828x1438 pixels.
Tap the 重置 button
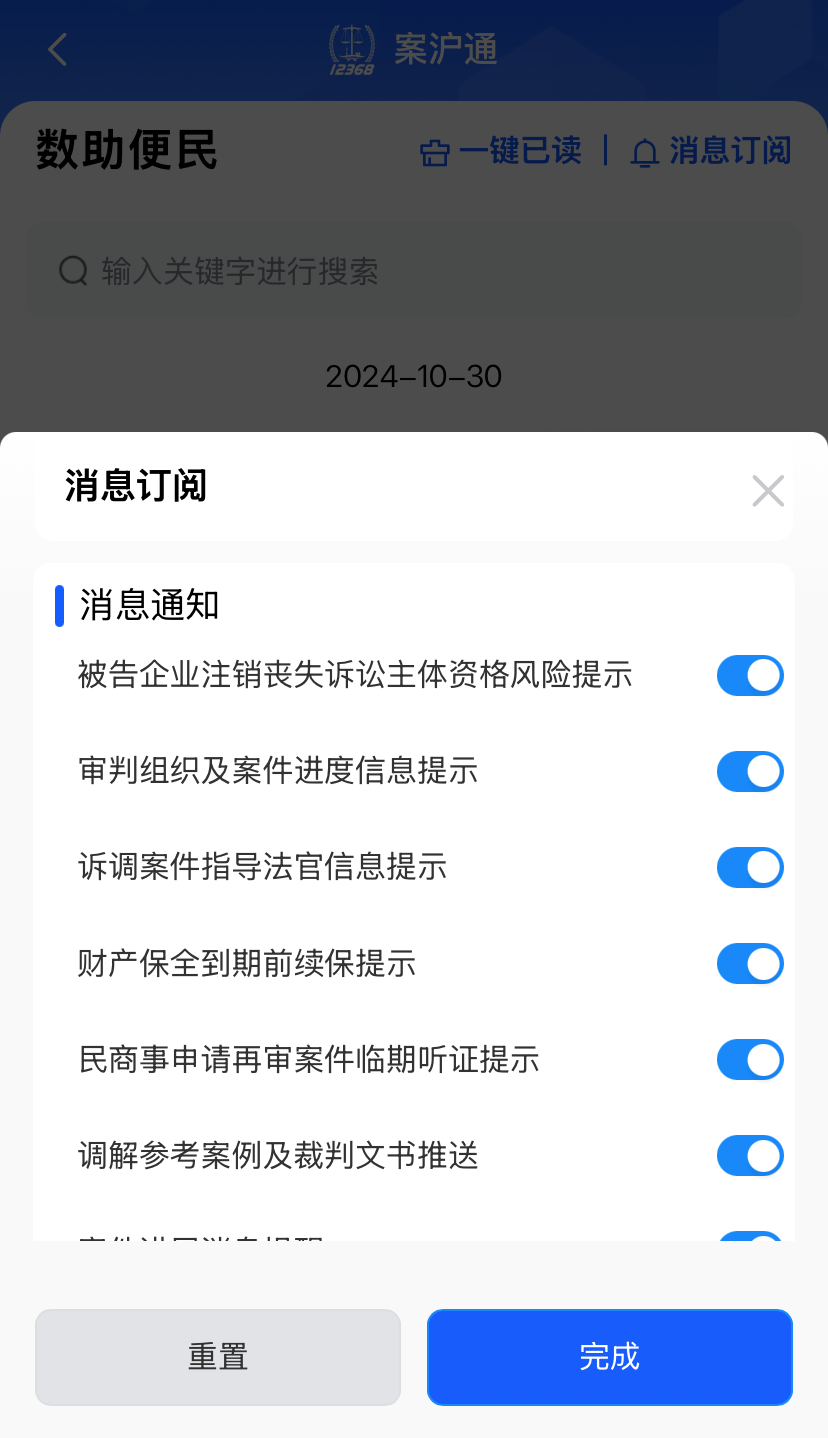(x=218, y=1357)
